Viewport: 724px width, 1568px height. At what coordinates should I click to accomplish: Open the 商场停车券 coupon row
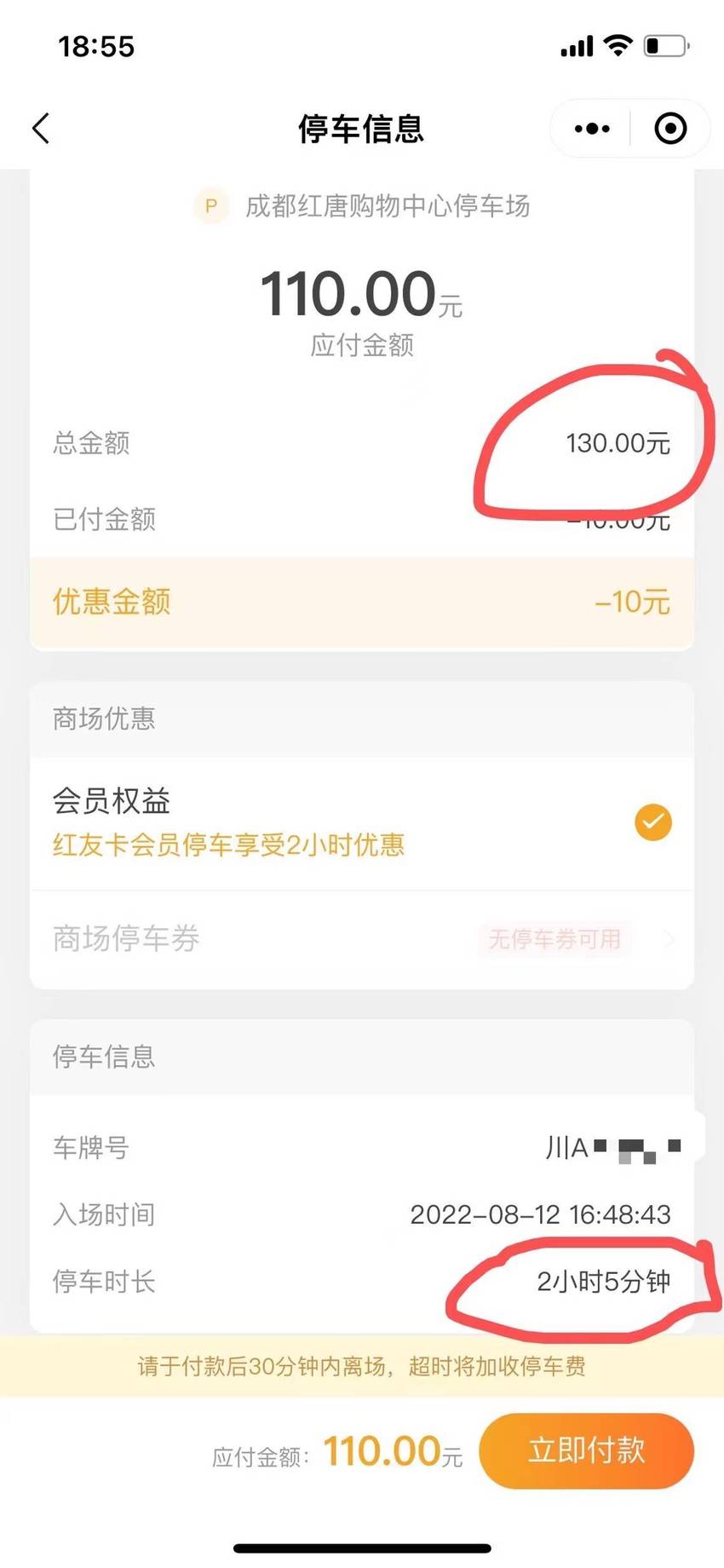click(x=362, y=939)
